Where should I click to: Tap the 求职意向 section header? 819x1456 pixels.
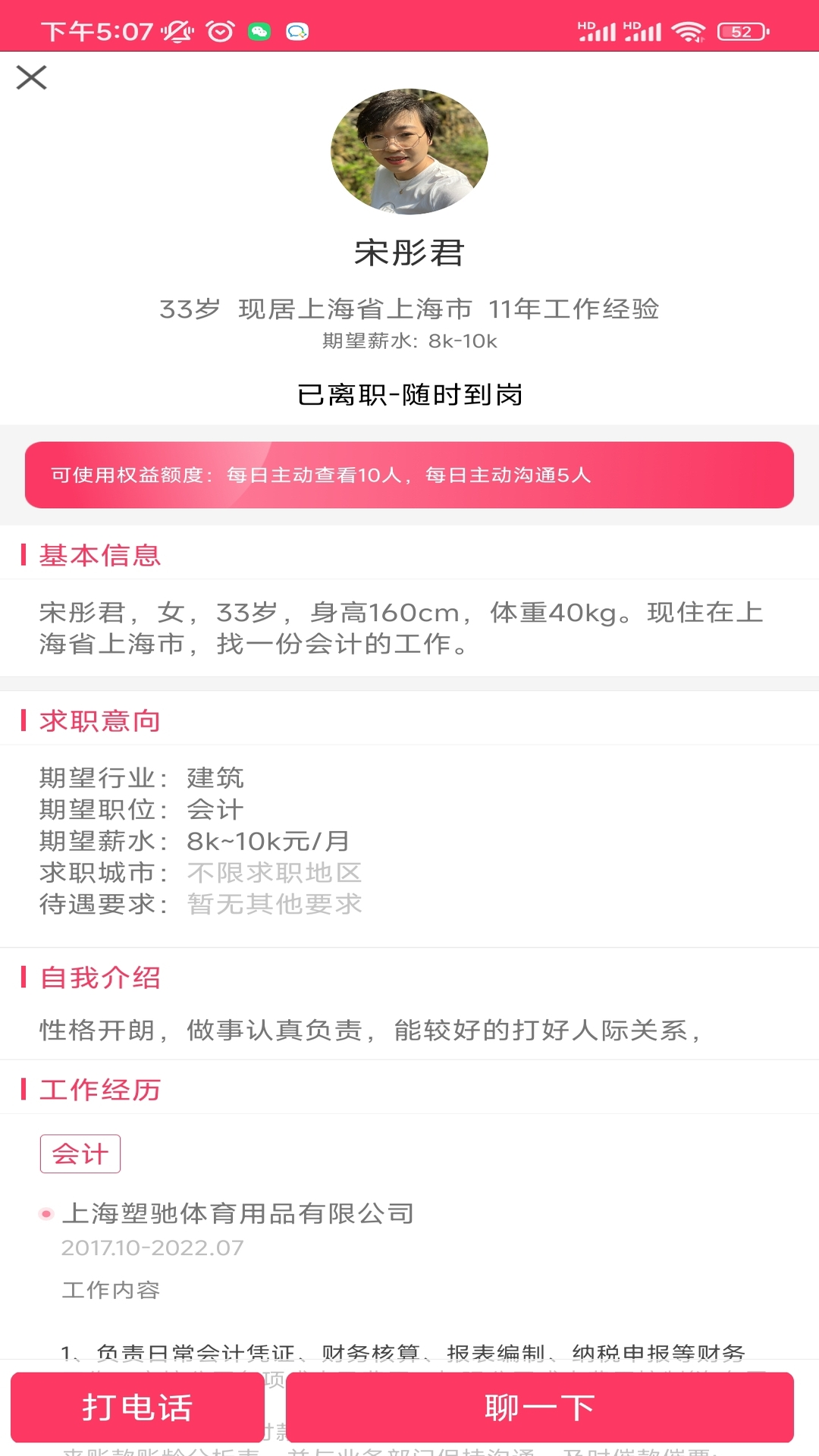(x=99, y=720)
